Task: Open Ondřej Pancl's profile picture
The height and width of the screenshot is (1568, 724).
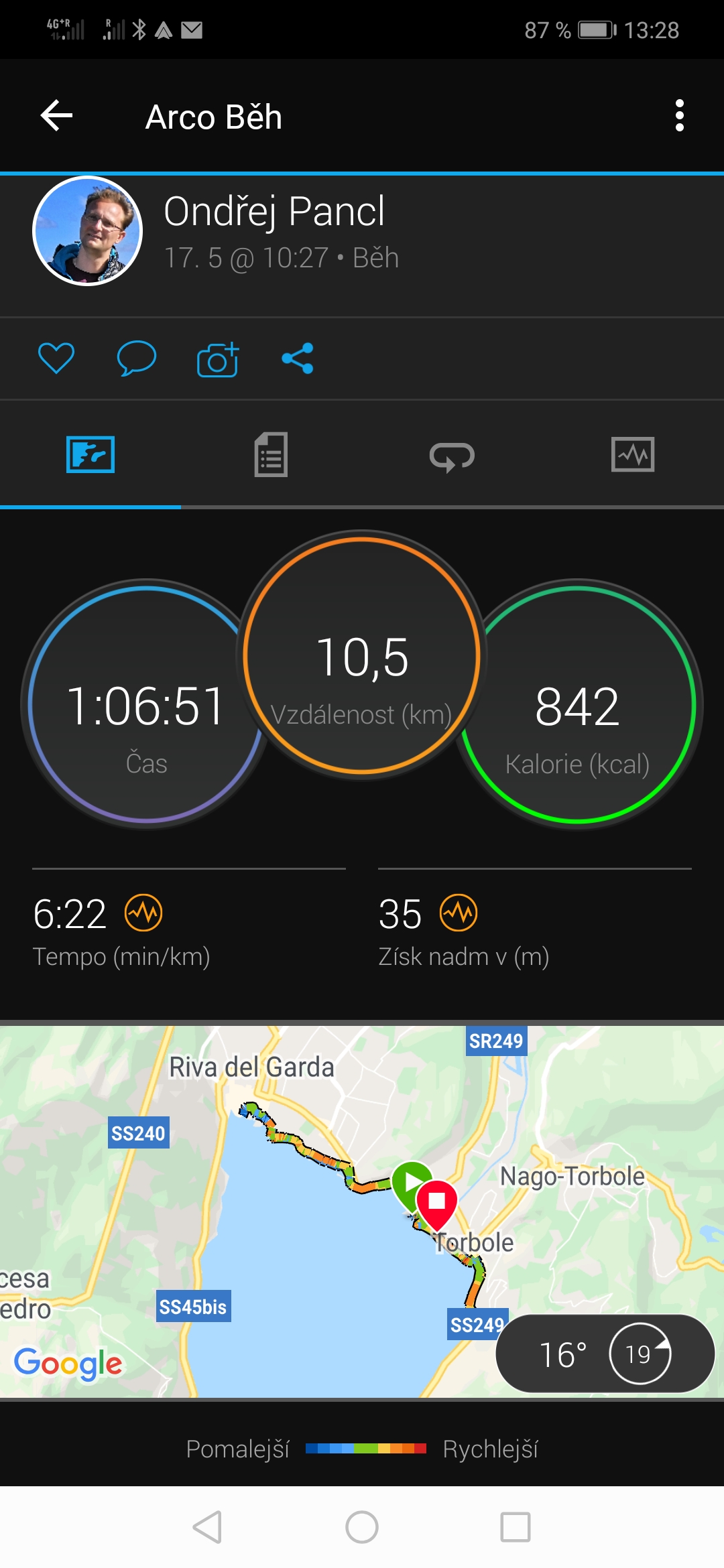Action: click(88, 231)
